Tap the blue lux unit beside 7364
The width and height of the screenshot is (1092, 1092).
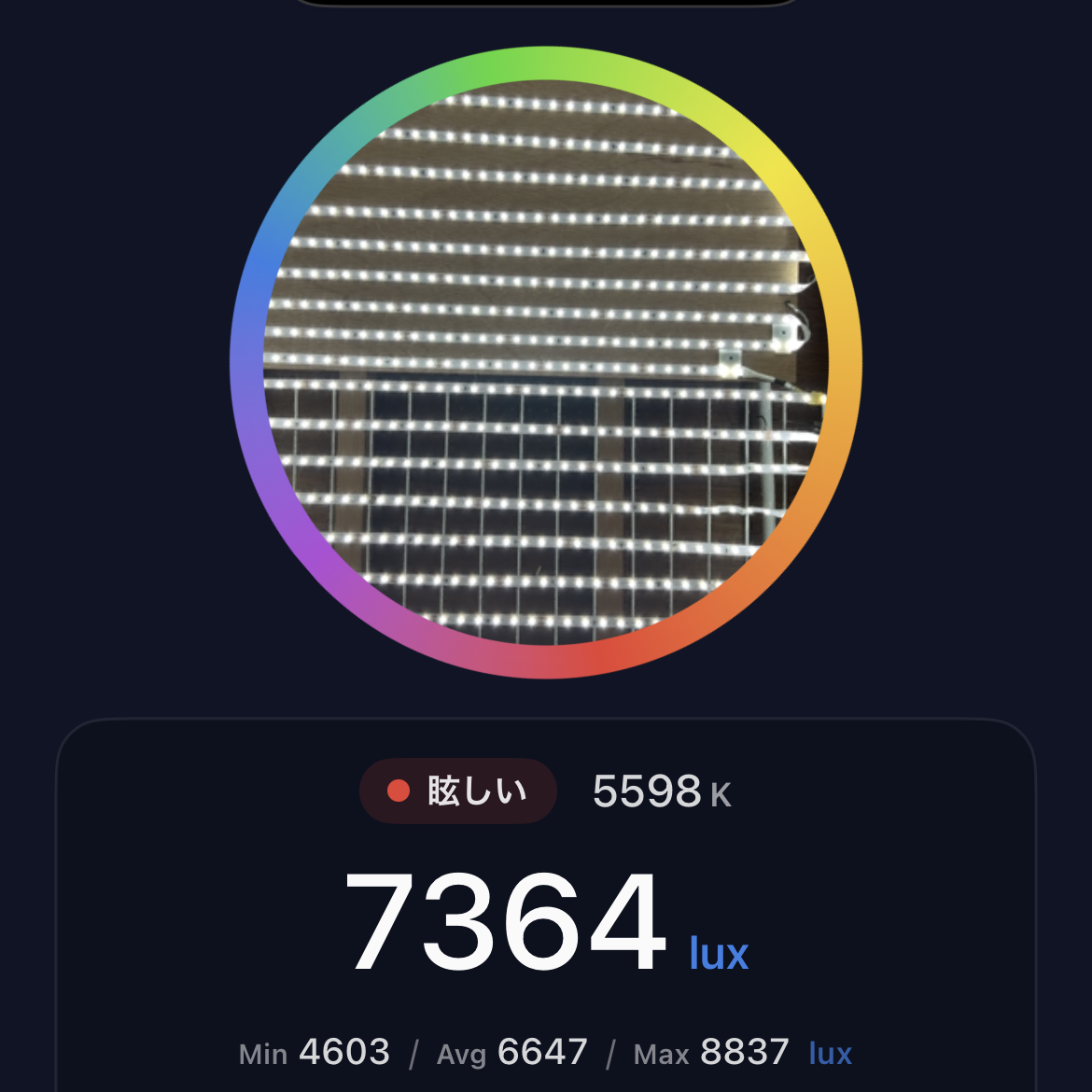coord(719,953)
